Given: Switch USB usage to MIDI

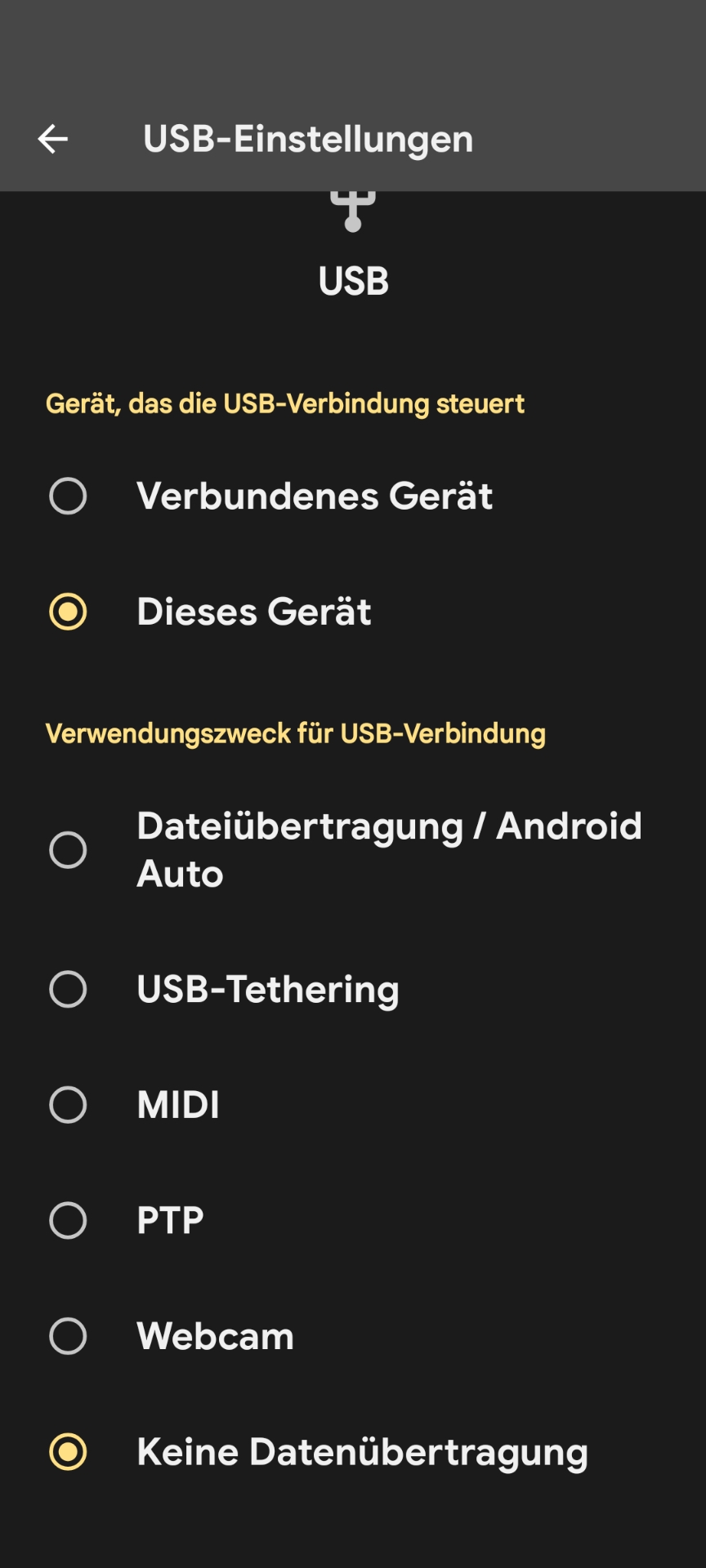Looking at the screenshot, I should pyautogui.click(x=68, y=1105).
